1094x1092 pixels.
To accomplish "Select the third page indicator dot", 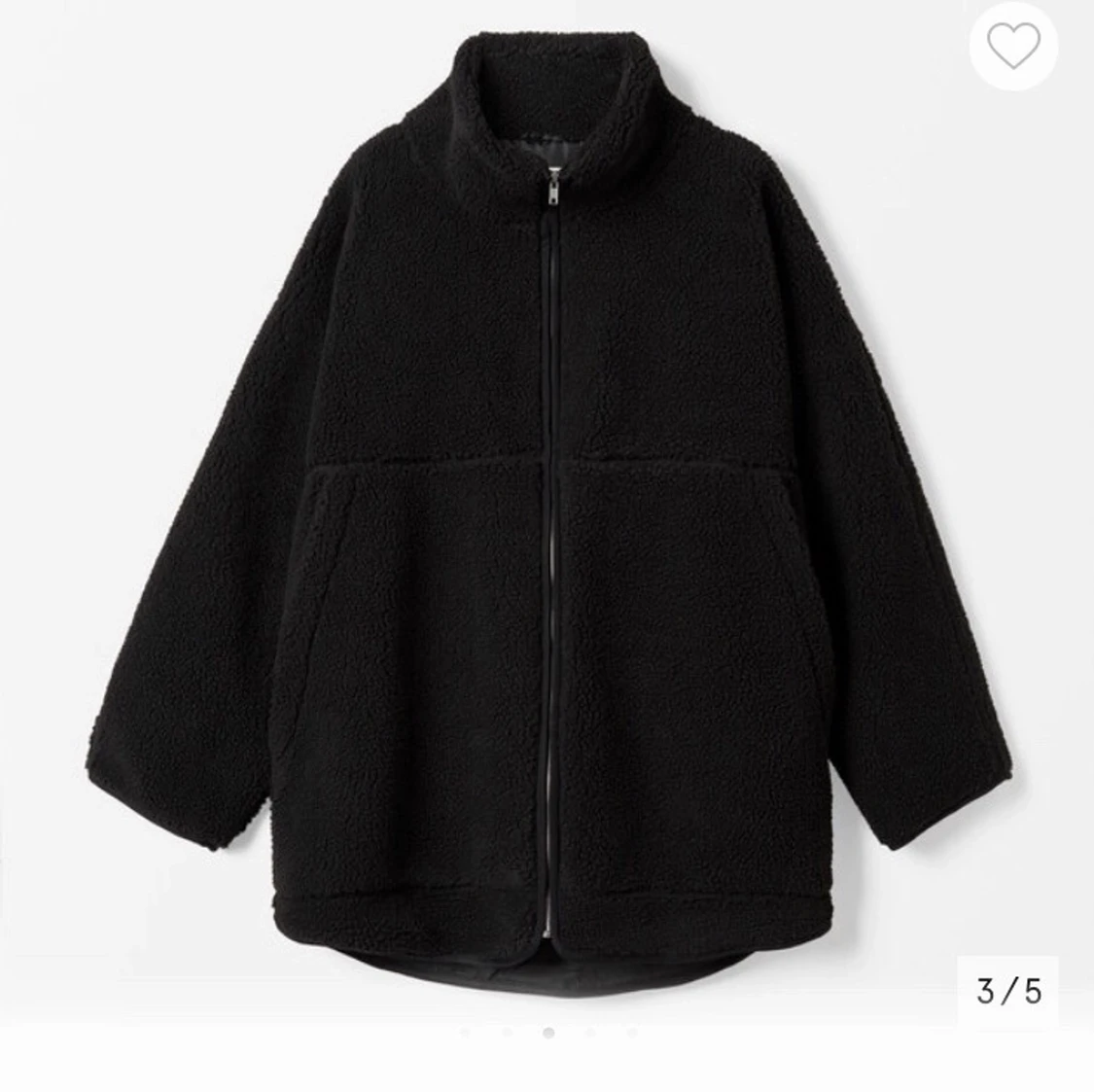I will [x=548, y=1033].
